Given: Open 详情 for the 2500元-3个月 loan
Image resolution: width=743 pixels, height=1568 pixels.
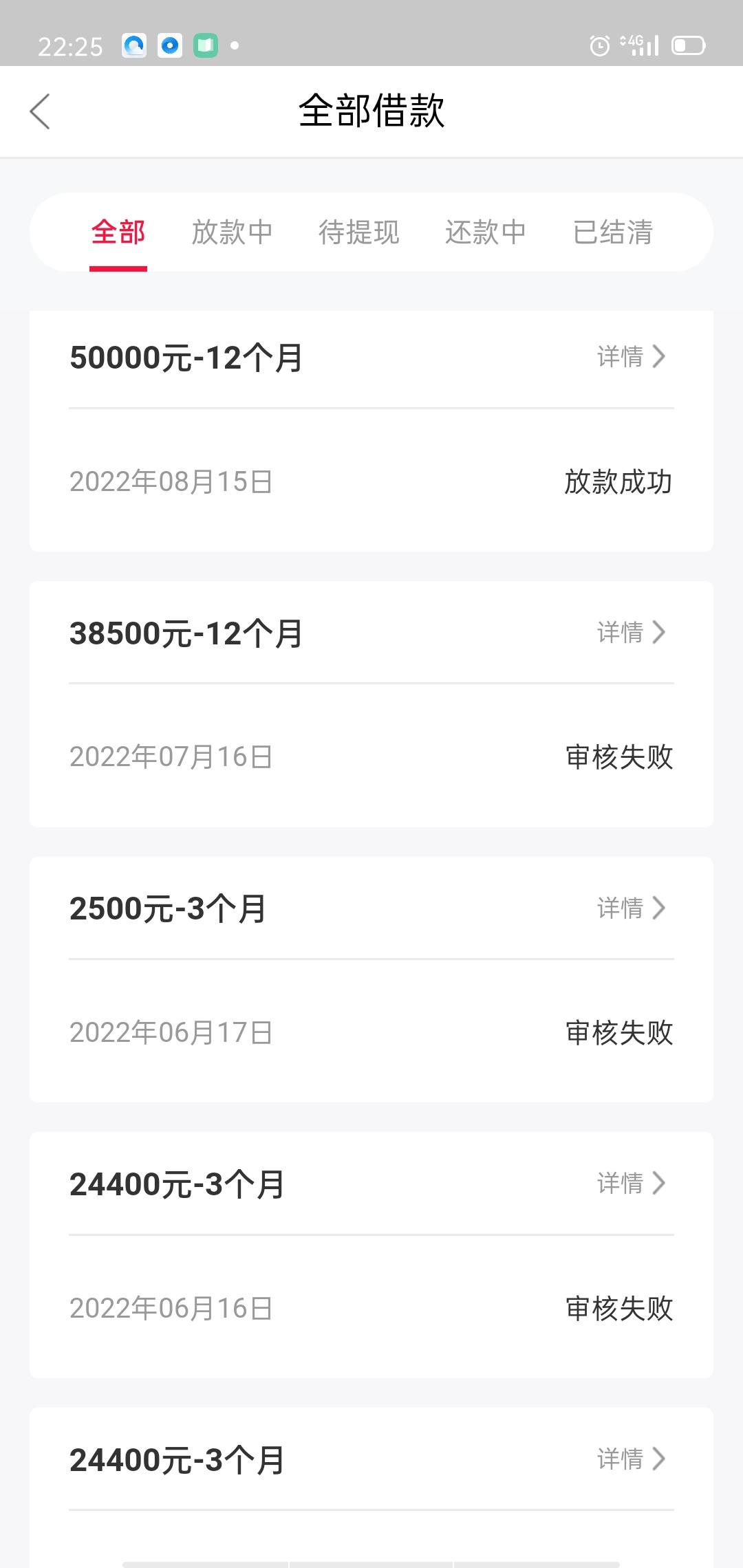Looking at the screenshot, I should 632,908.
